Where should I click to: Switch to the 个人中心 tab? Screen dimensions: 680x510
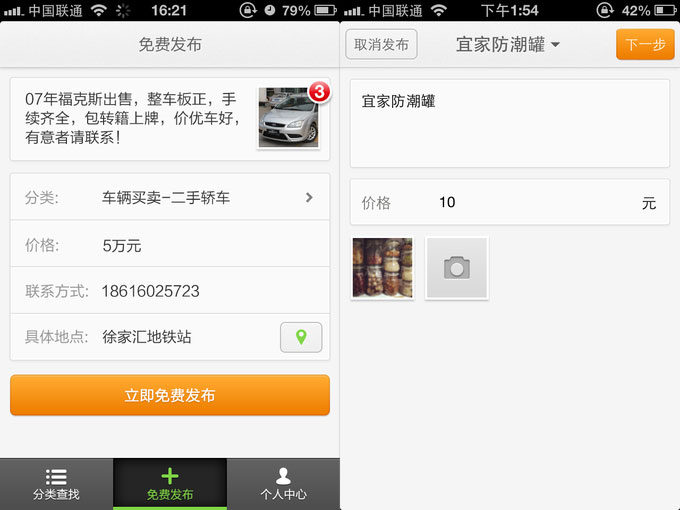[x=283, y=484]
